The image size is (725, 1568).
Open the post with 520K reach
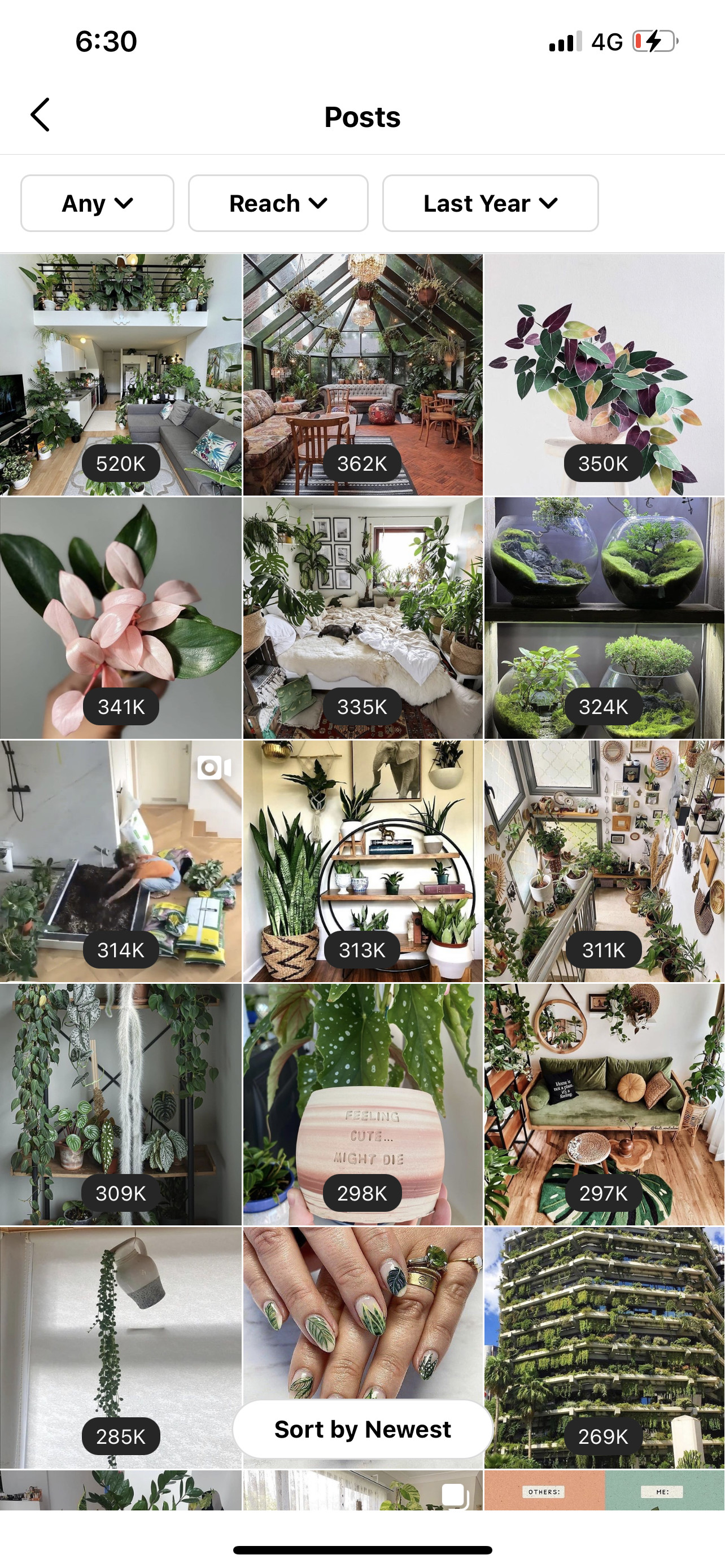click(120, 374)
